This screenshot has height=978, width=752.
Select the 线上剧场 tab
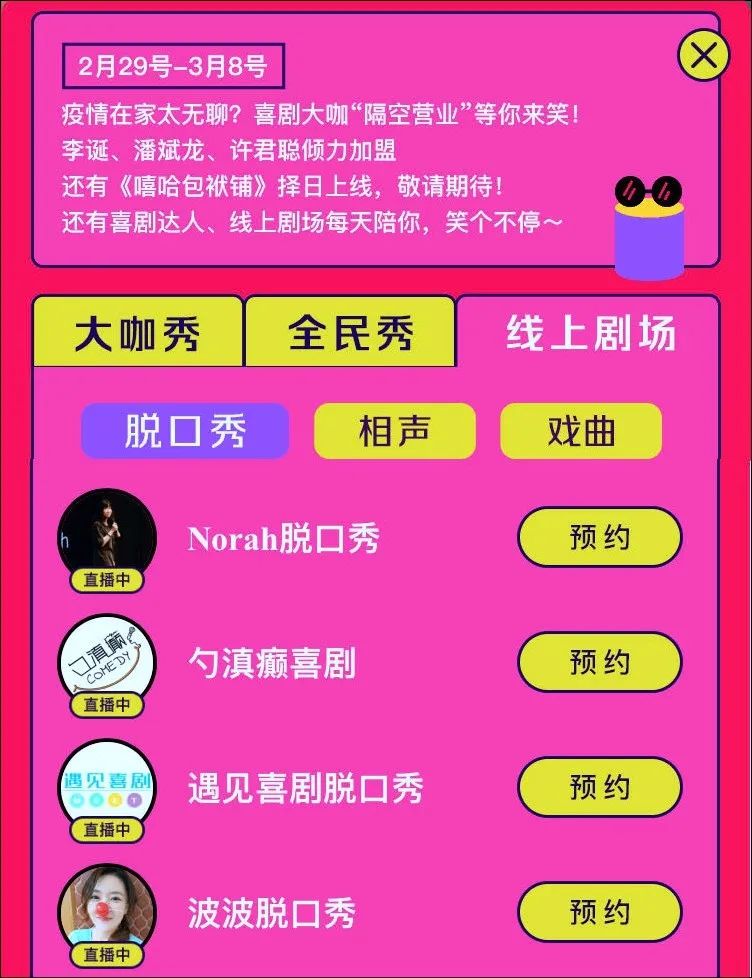coord(589,333)
